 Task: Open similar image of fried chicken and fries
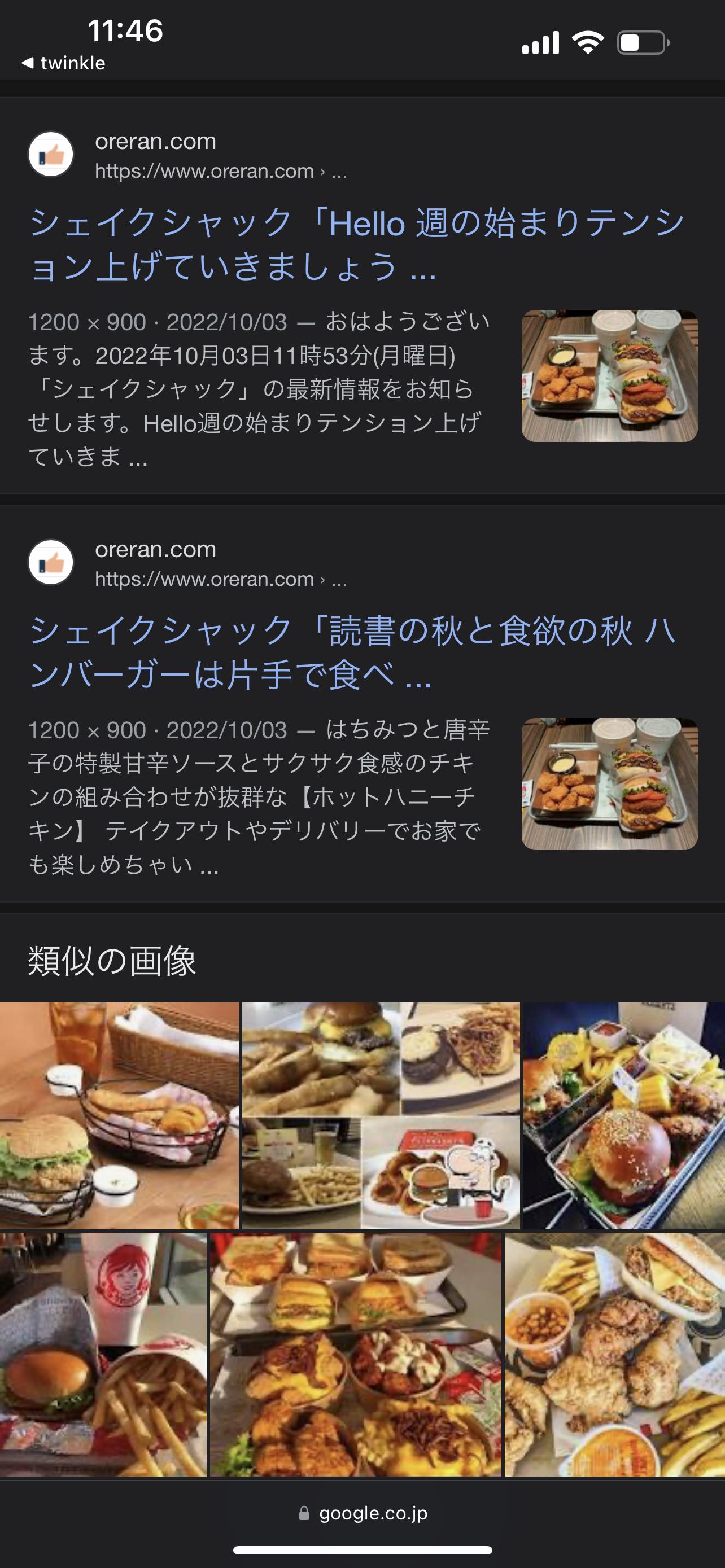[x=615, y=1354]
